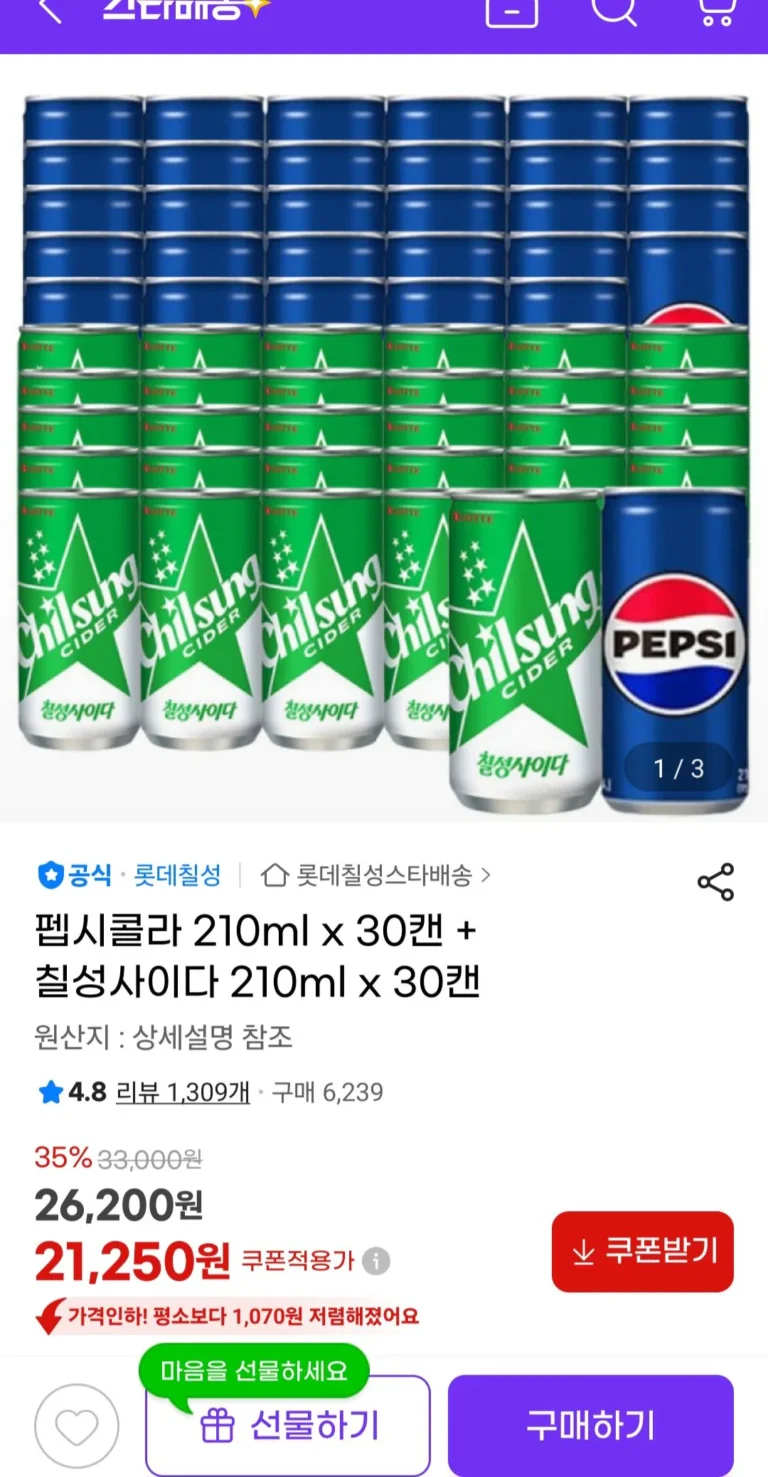Tap 구매하기 to buy now

click(590, 1426)
